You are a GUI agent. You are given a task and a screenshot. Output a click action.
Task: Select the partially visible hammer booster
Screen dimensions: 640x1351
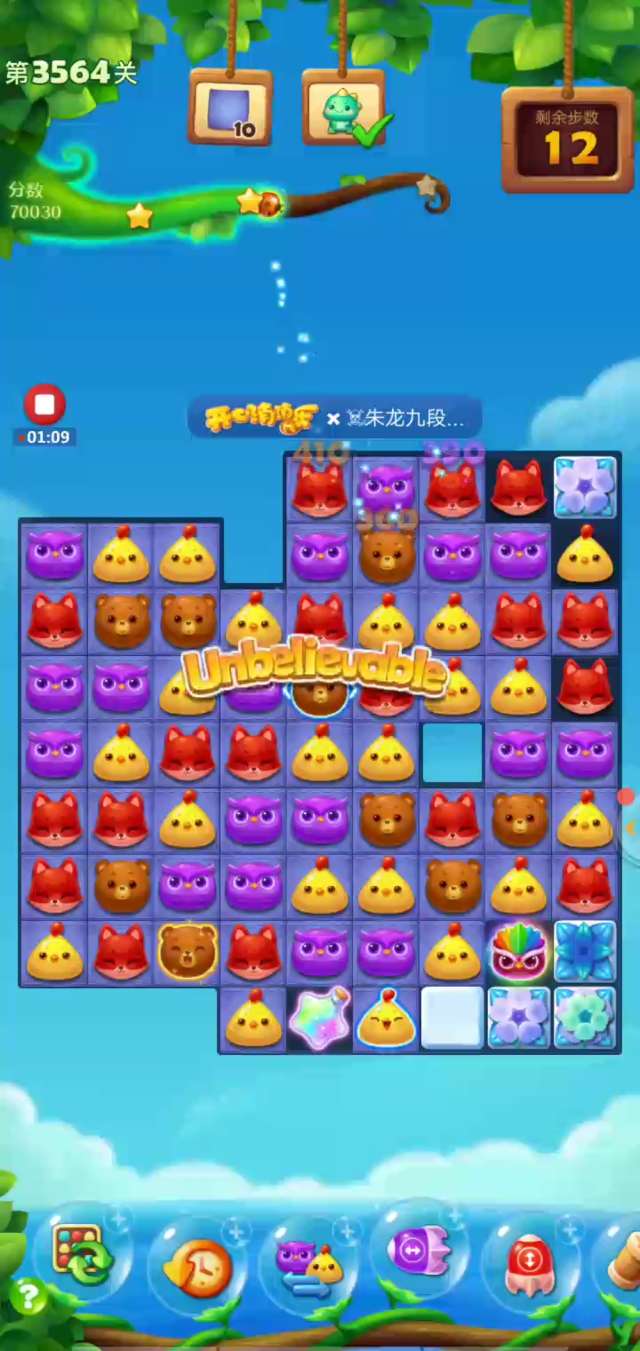pyautogui.click(x=625, y=1262)
